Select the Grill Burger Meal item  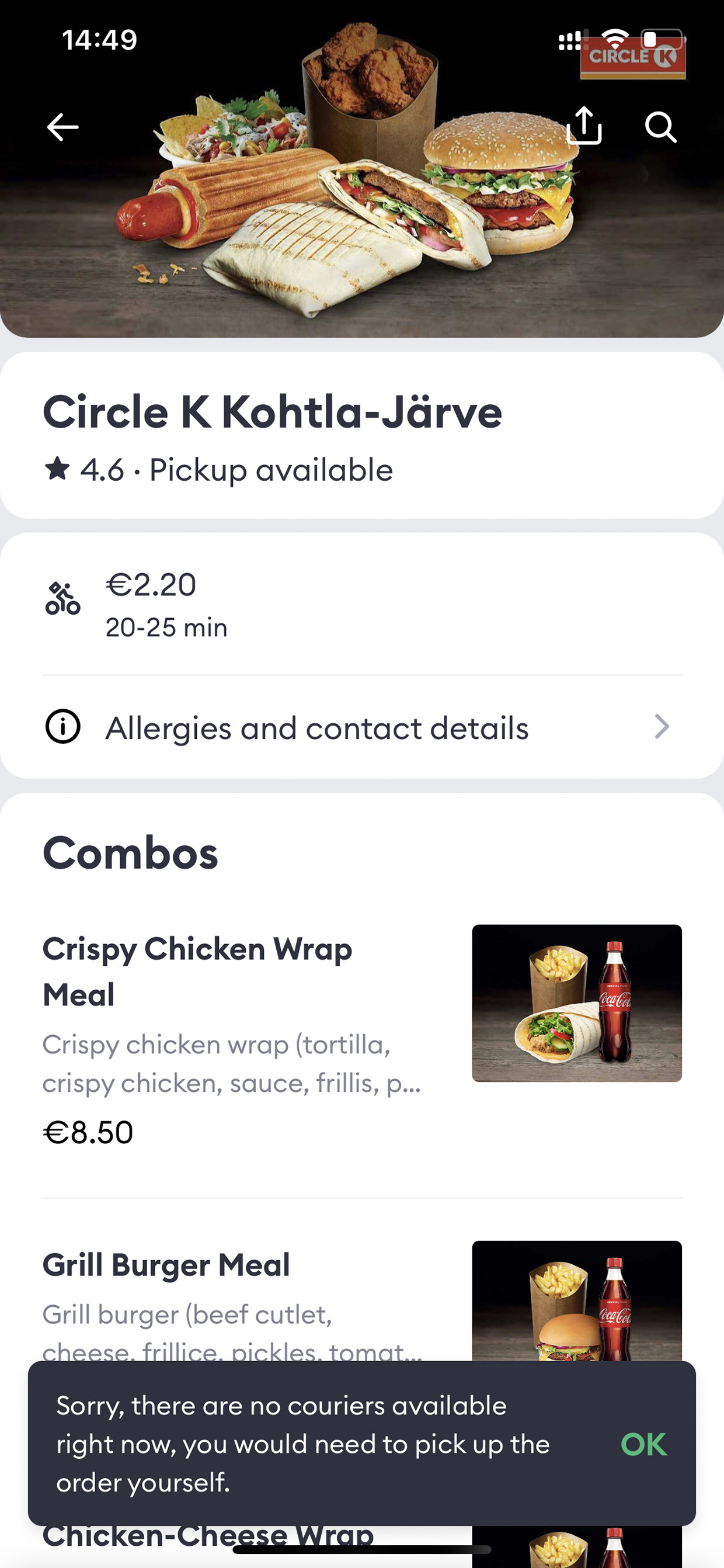pyautogui.click(x=362, y=1298)
